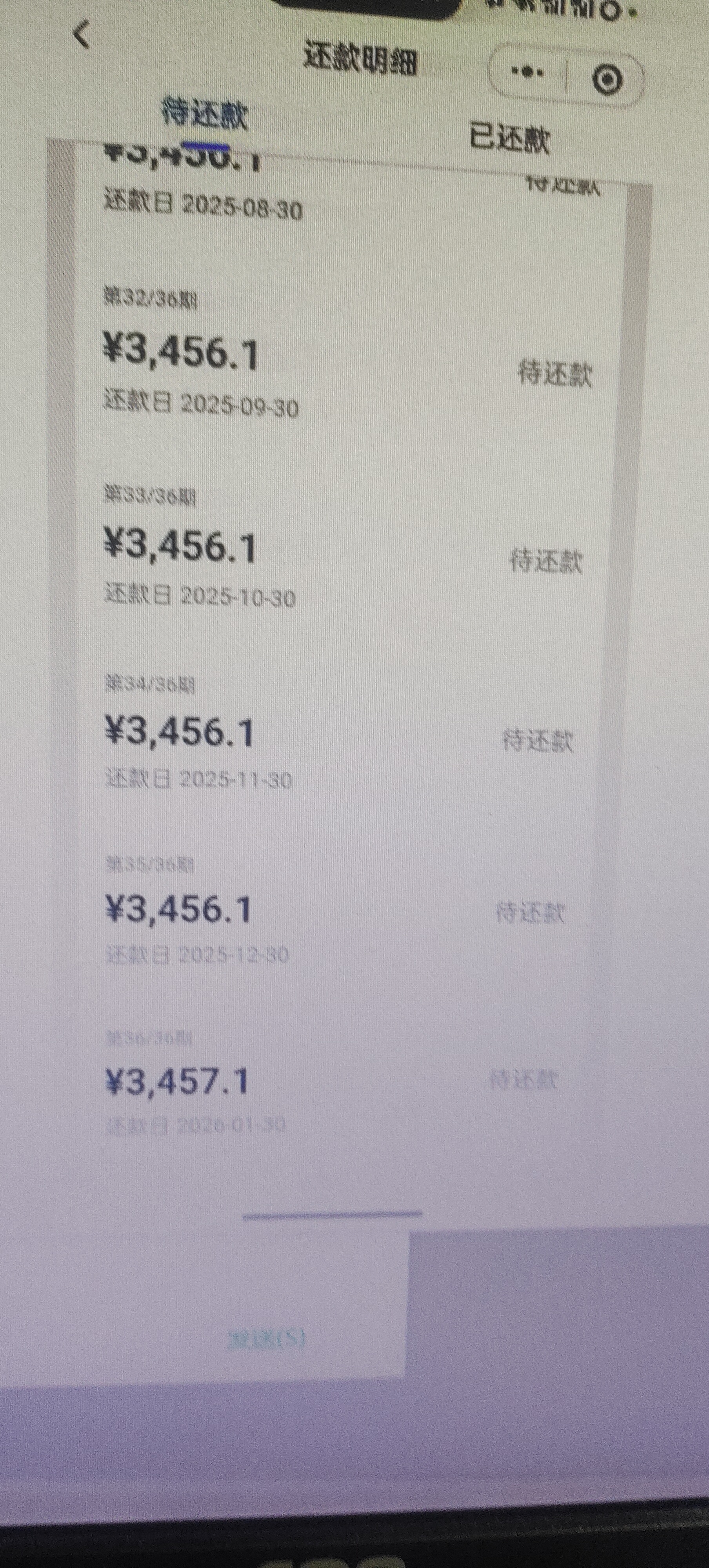Switch to the 已还款 tab

pyautogui.click(x=509, y=138)
